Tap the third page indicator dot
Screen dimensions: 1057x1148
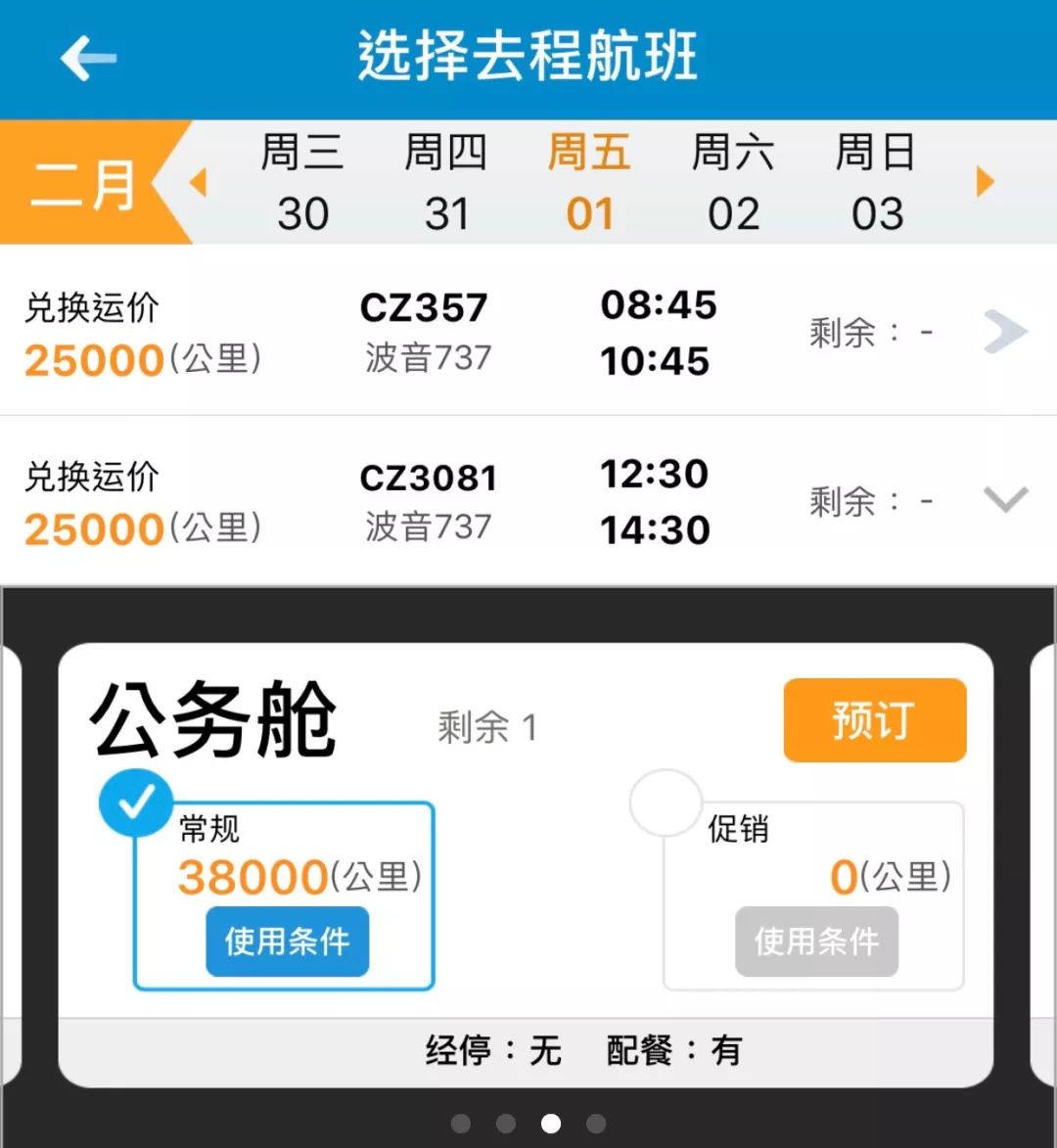pos(551,1123)
